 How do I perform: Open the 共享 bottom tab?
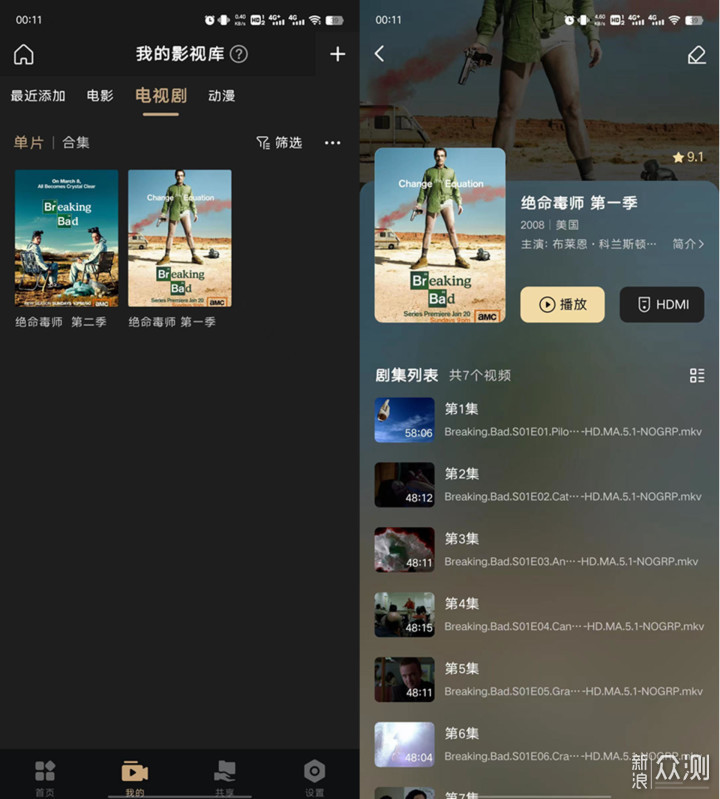click(x=224, y=775)
